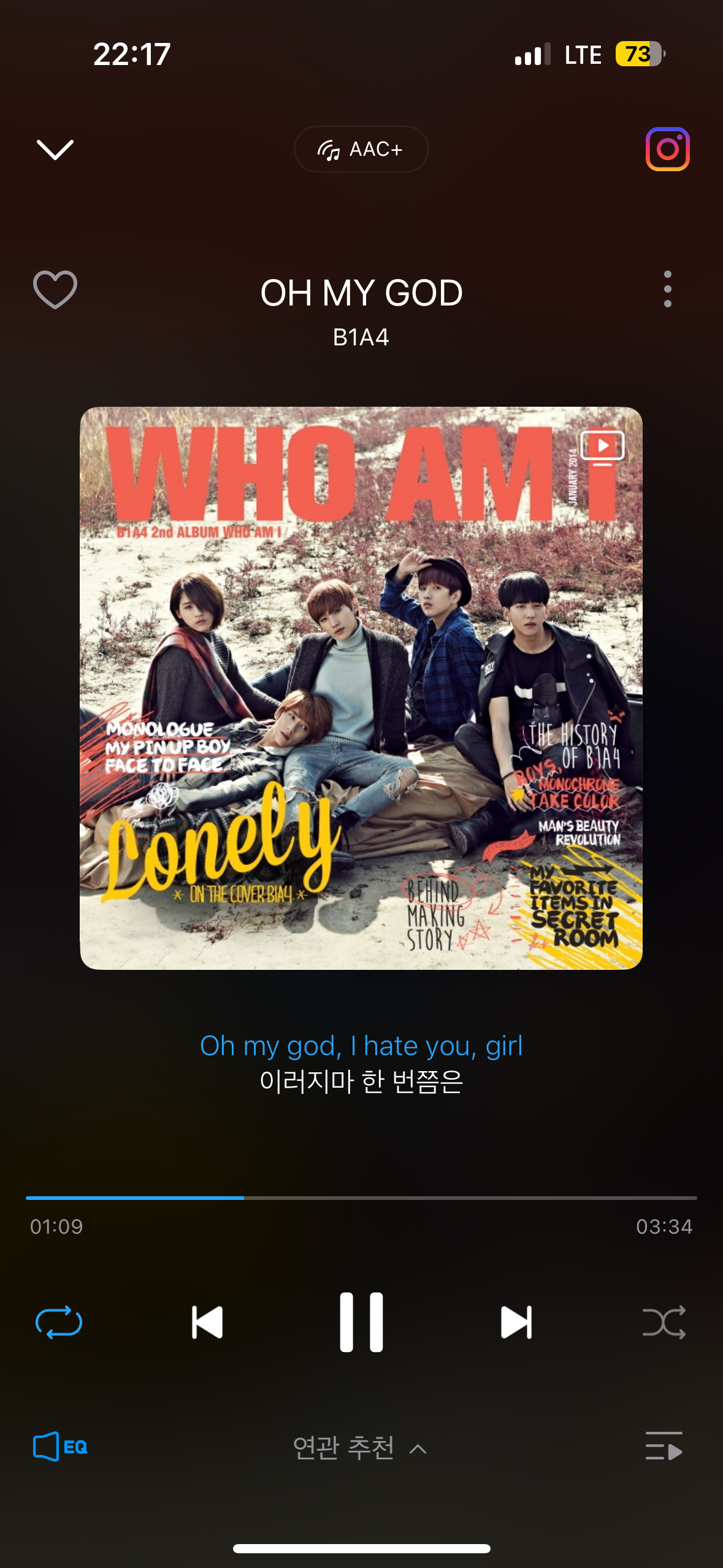Open the B1A4 artist page
The width and height of the screenshot is (723, 1568).
coord(361,337)
